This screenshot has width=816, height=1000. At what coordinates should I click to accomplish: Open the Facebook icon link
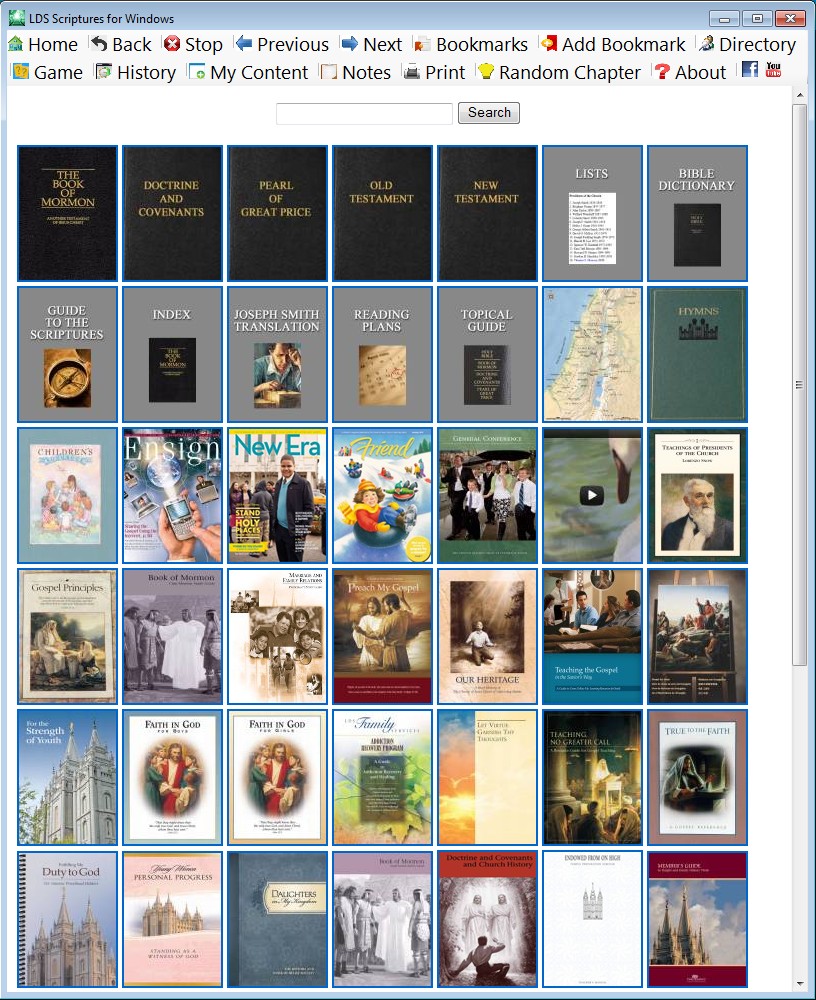[x=749, y=70]
